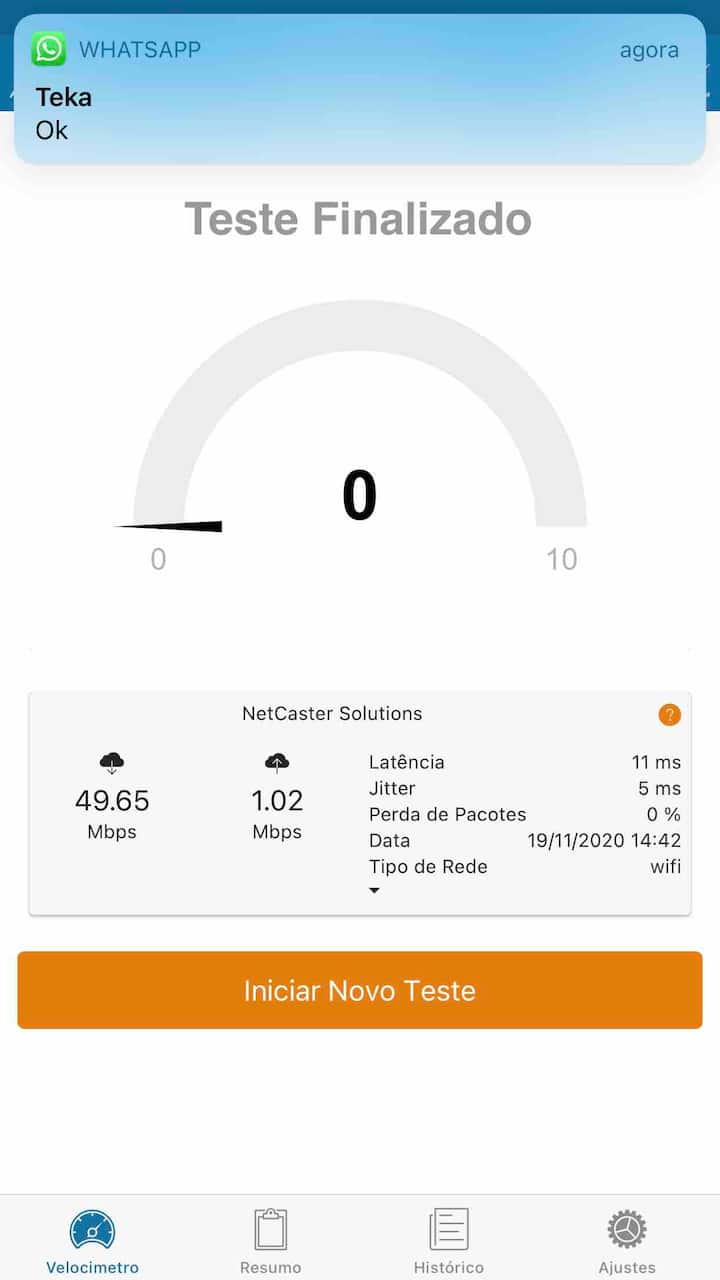Switch to the Velocímetro tab
720x1280 pixels.
(x=92, y=1240)
